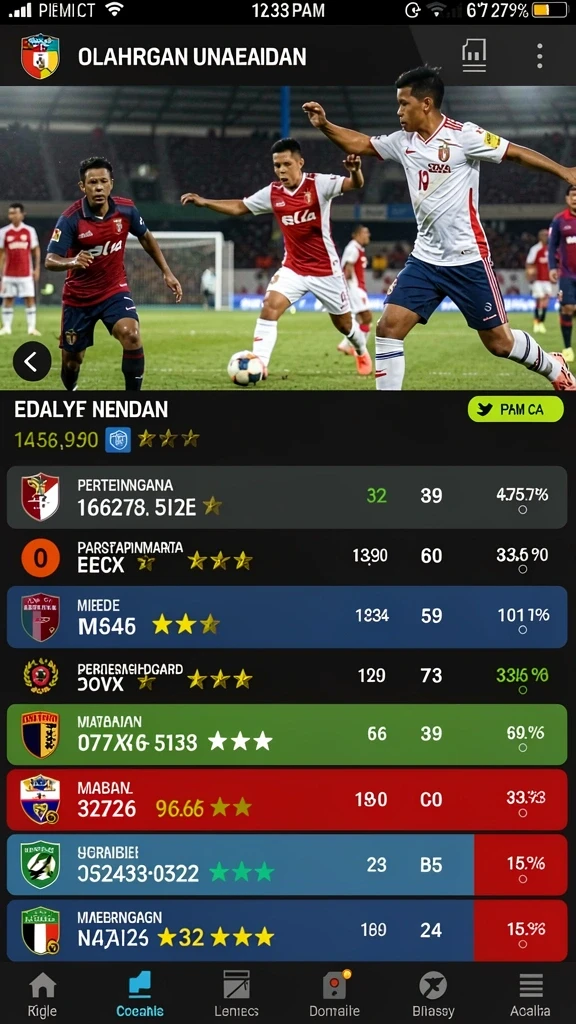Switch to the Rigle home tab
Screen dimensions: 576x1024
(42, 994)
